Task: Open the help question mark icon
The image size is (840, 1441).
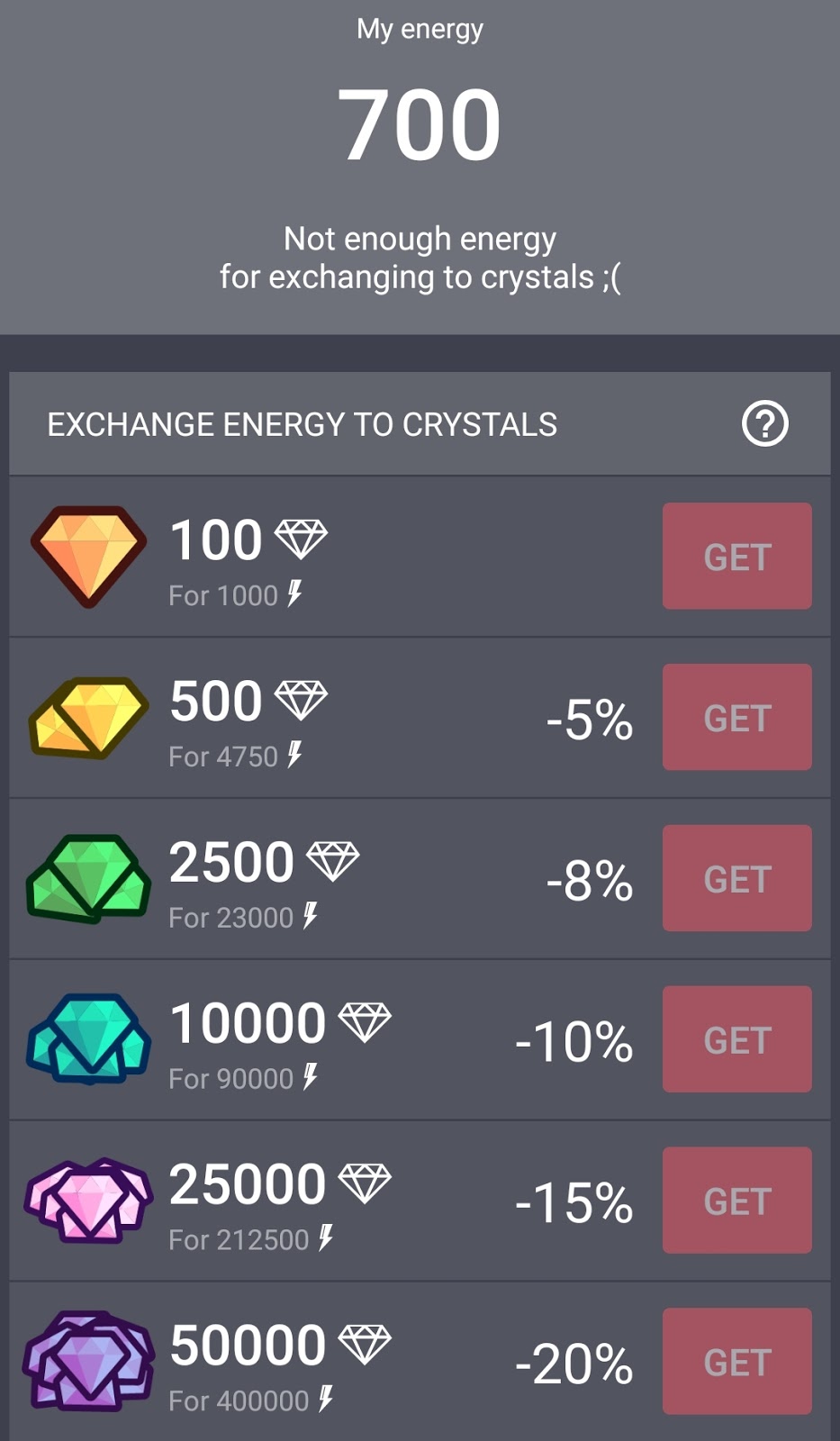Action: pos(764,423)
